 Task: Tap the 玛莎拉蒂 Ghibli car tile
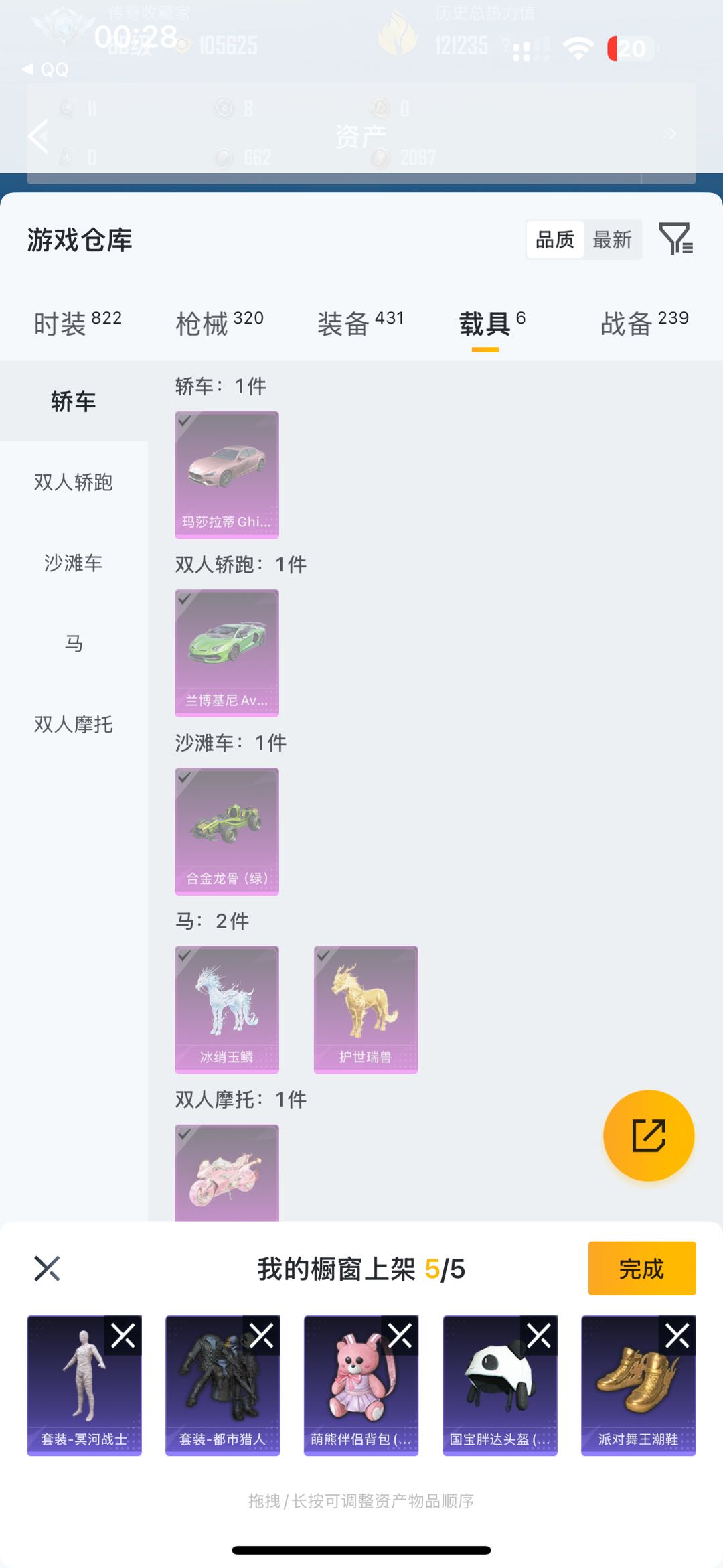227,475
